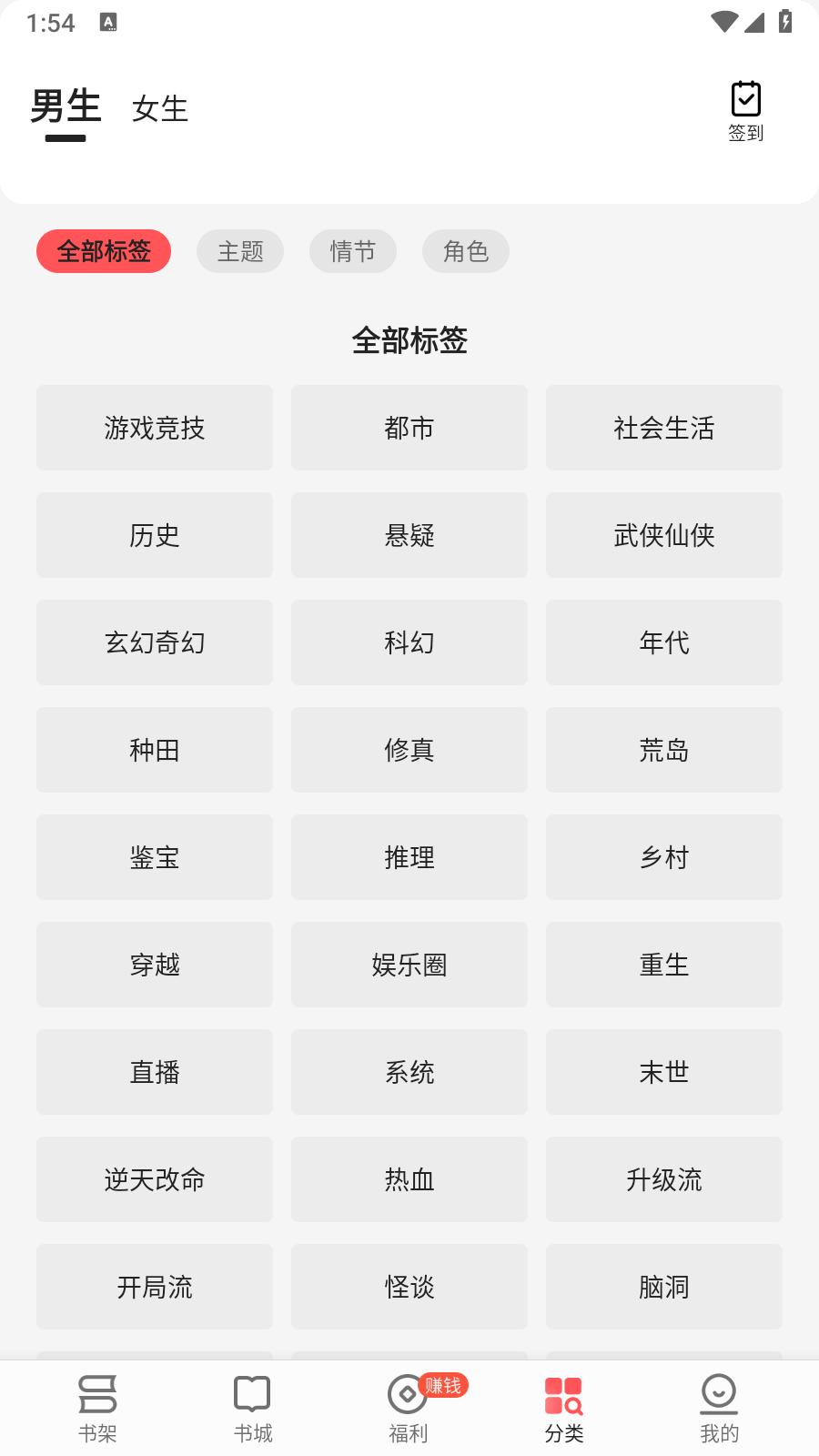Stay on the 男生 tab
Viewport: 819px width, 1456px height.
tap(64, 105)
